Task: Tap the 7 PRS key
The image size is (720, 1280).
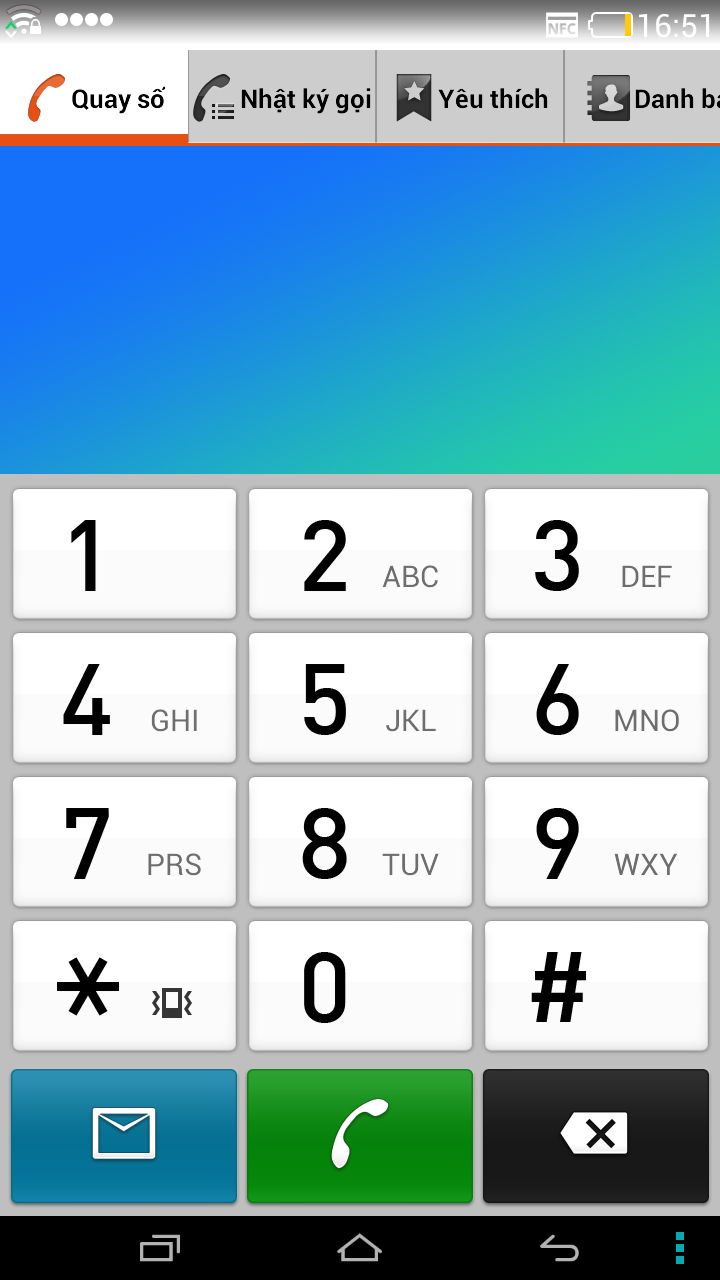Action: point(125,842)
